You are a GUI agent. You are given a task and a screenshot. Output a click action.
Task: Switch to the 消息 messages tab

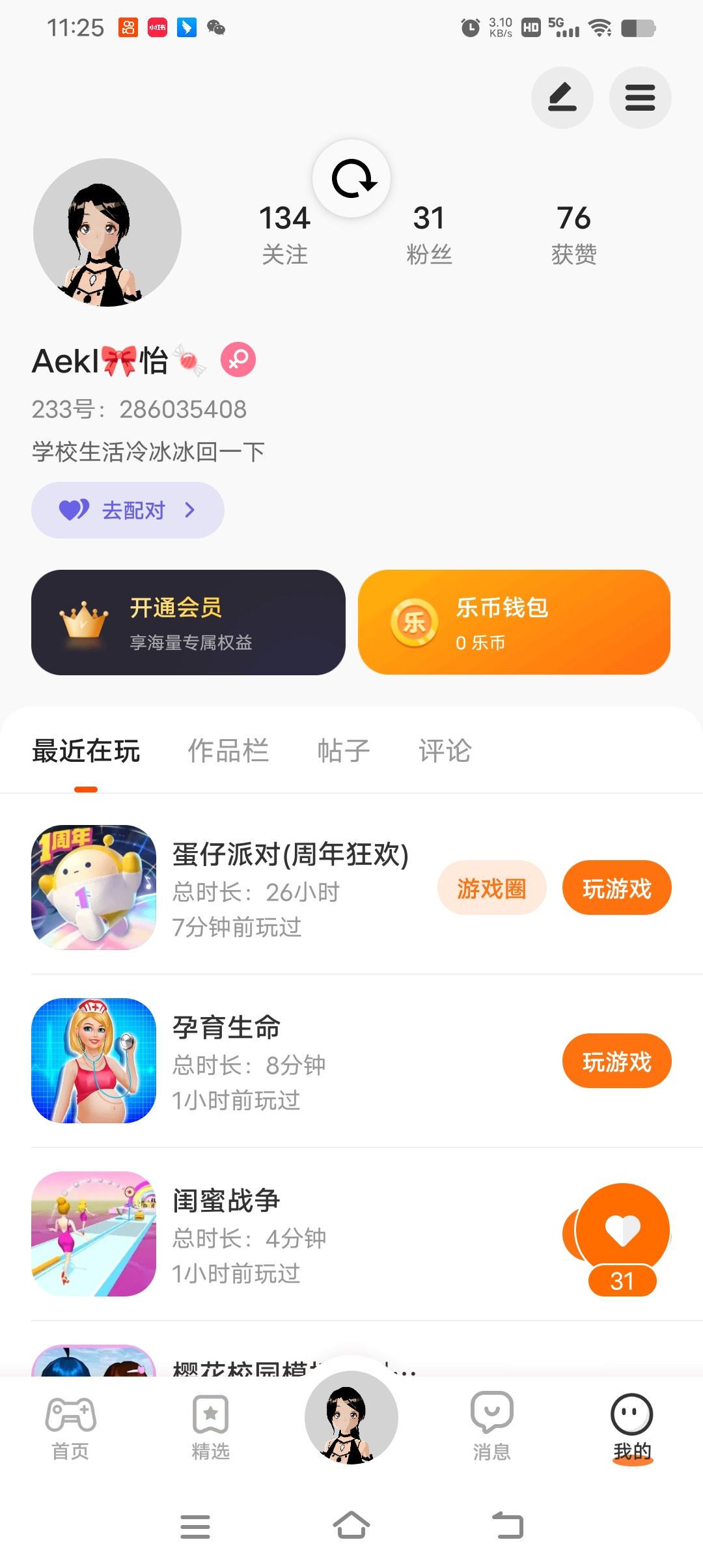[x=491, y=1426]
